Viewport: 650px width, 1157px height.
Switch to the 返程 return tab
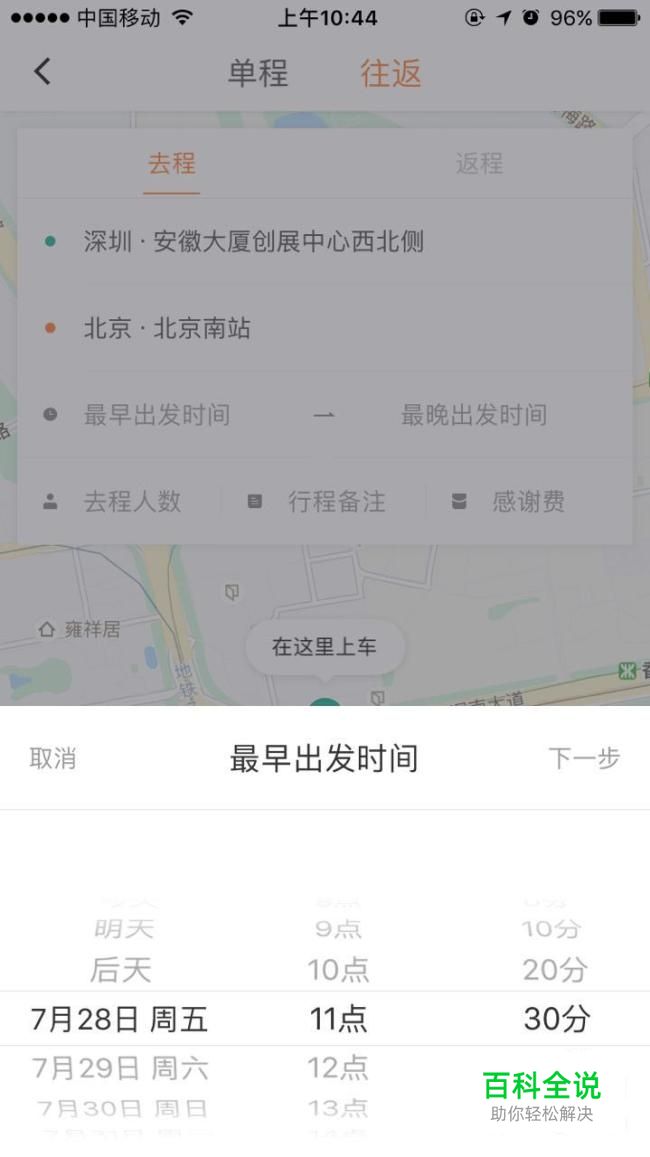click(x=479, y=164)
